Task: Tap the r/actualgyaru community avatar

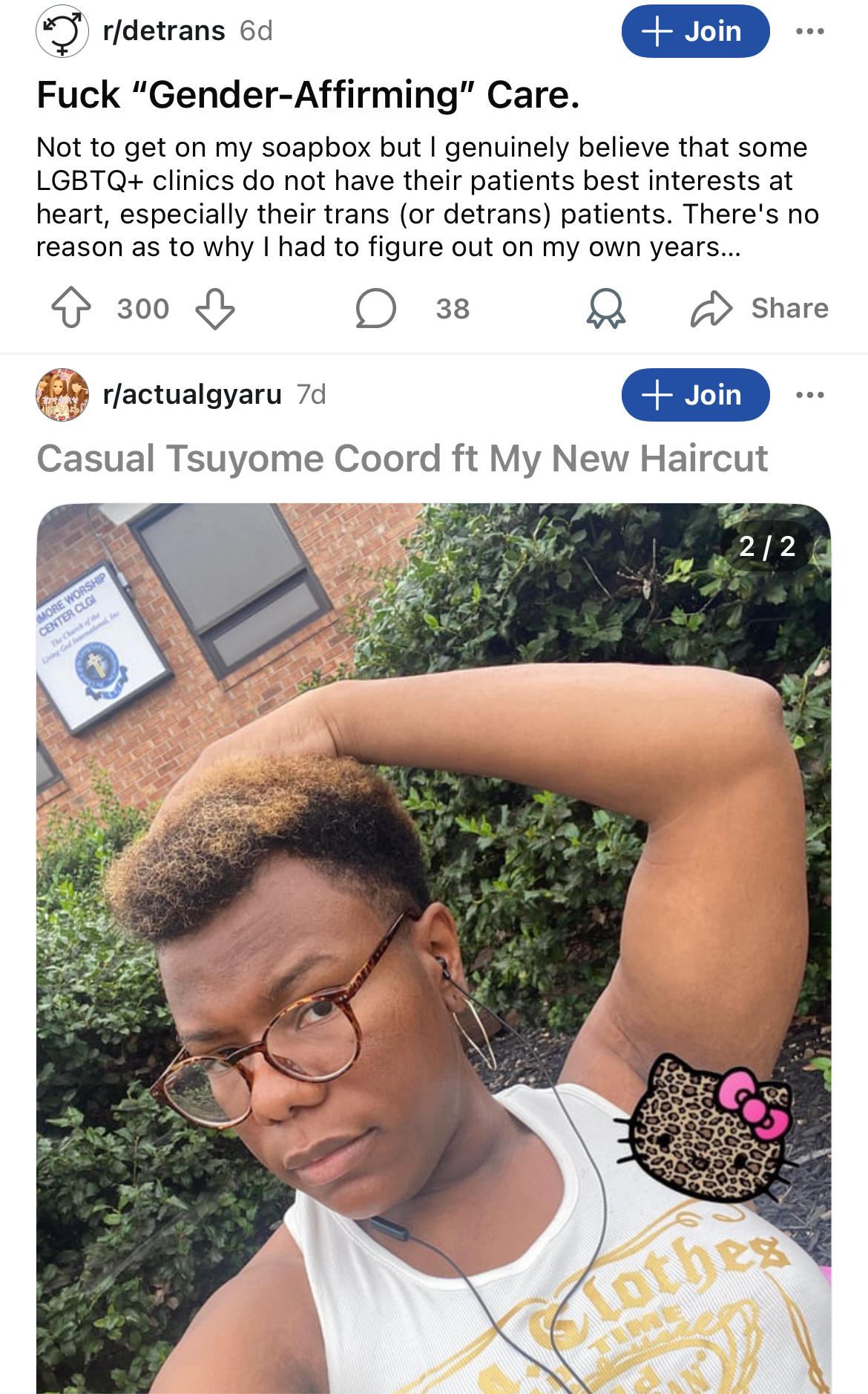Action: click(x=62, y=395)
